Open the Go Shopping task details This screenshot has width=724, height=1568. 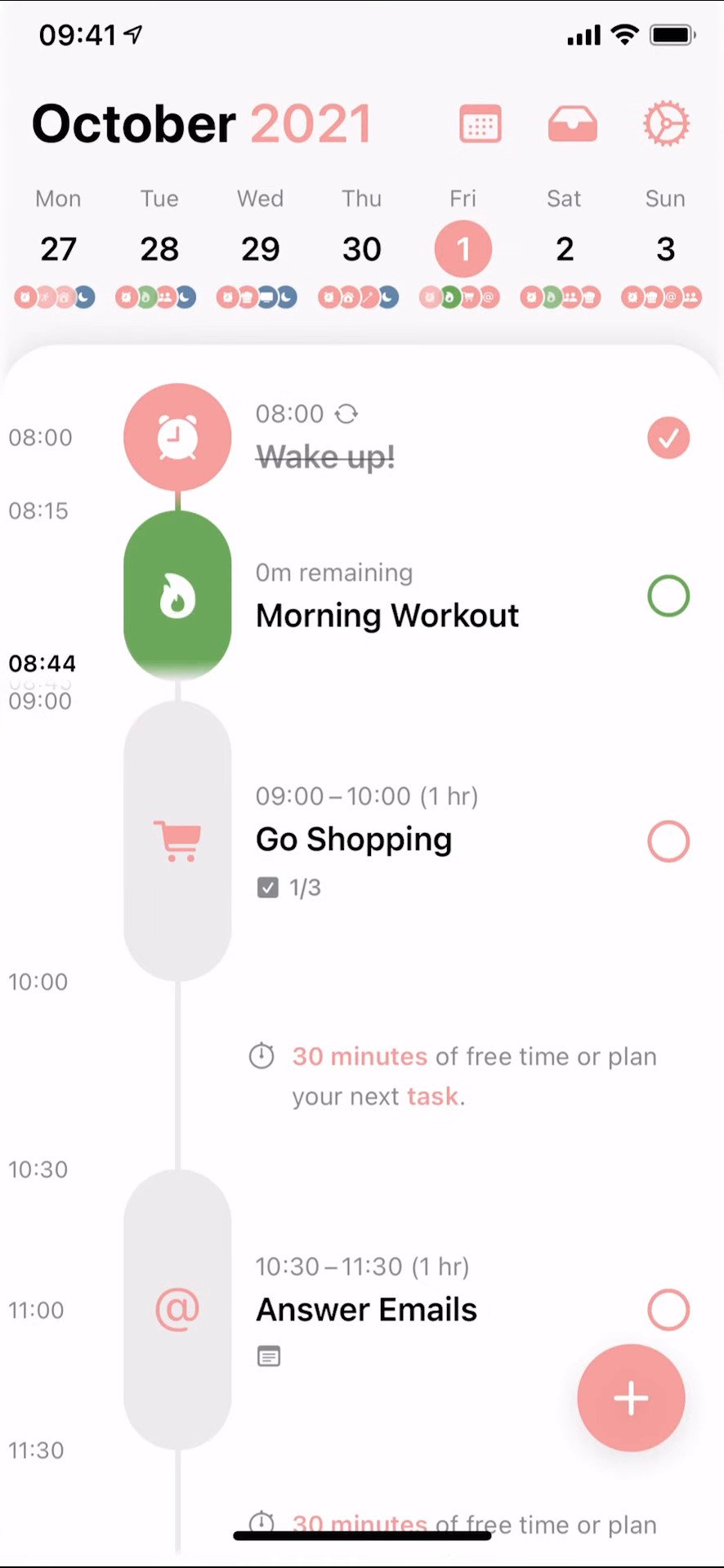(x=354, y=840)
